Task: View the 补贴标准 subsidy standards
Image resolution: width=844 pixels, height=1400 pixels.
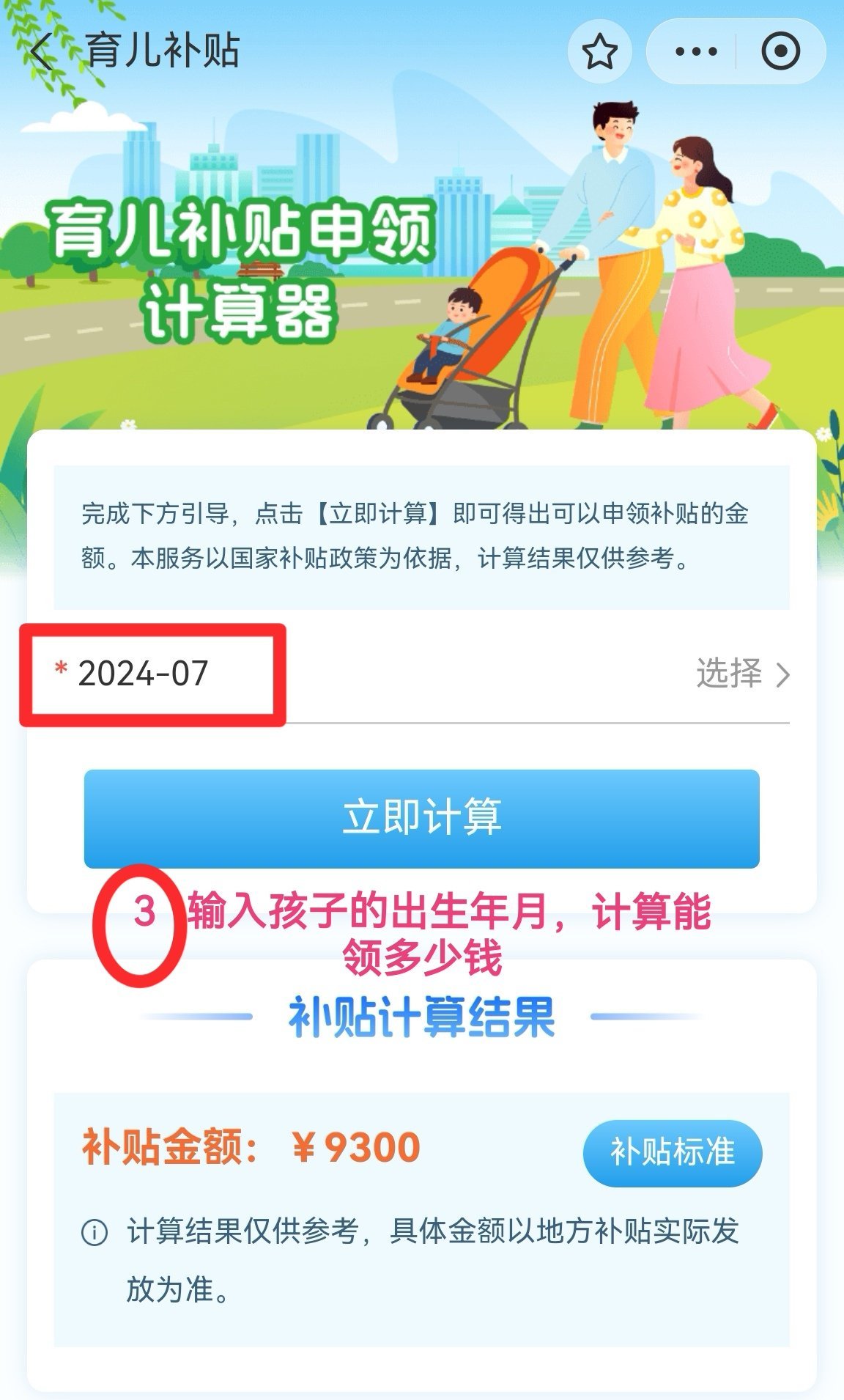Action: pyautogui.click(x=672, y=1153)
